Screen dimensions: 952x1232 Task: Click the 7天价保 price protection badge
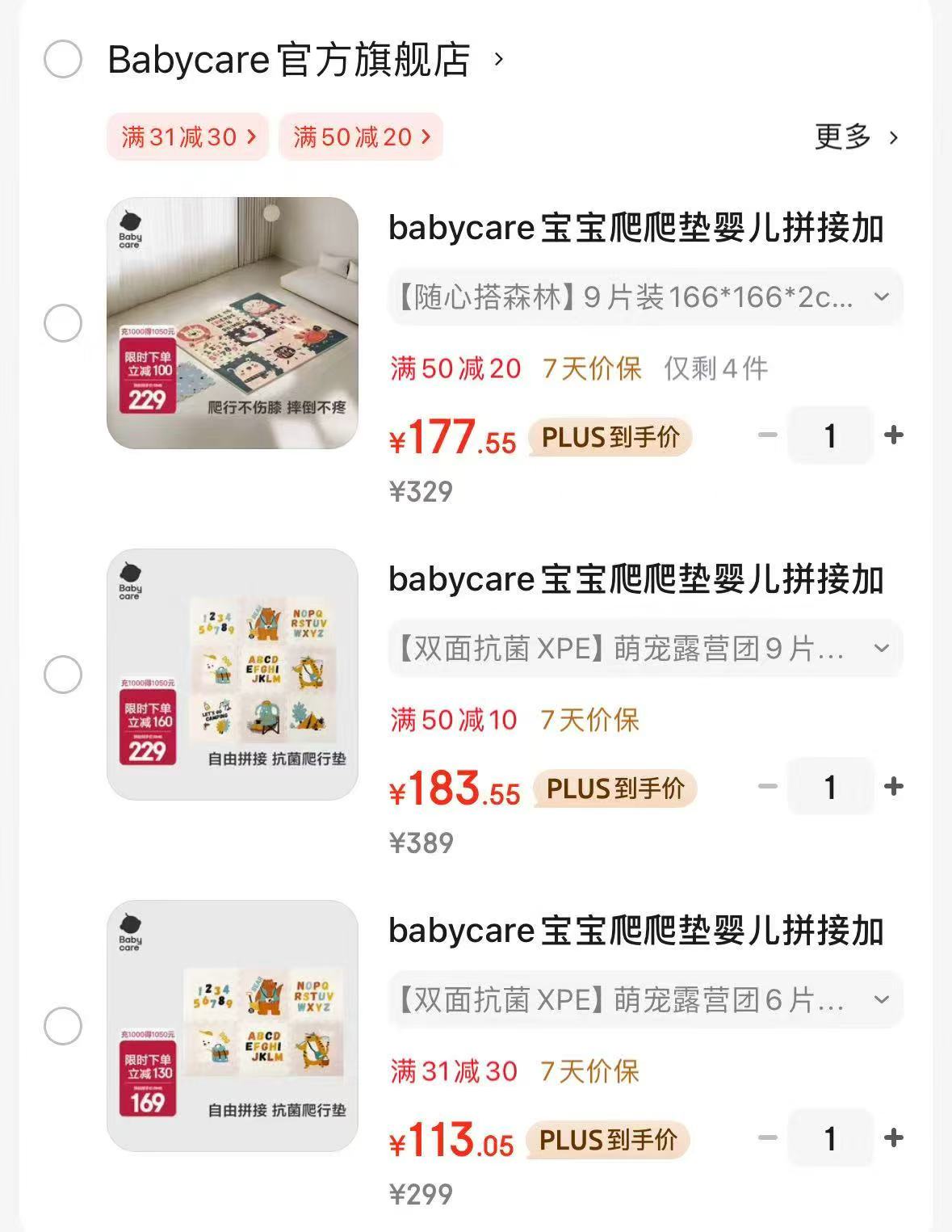[x=592, y=369]
